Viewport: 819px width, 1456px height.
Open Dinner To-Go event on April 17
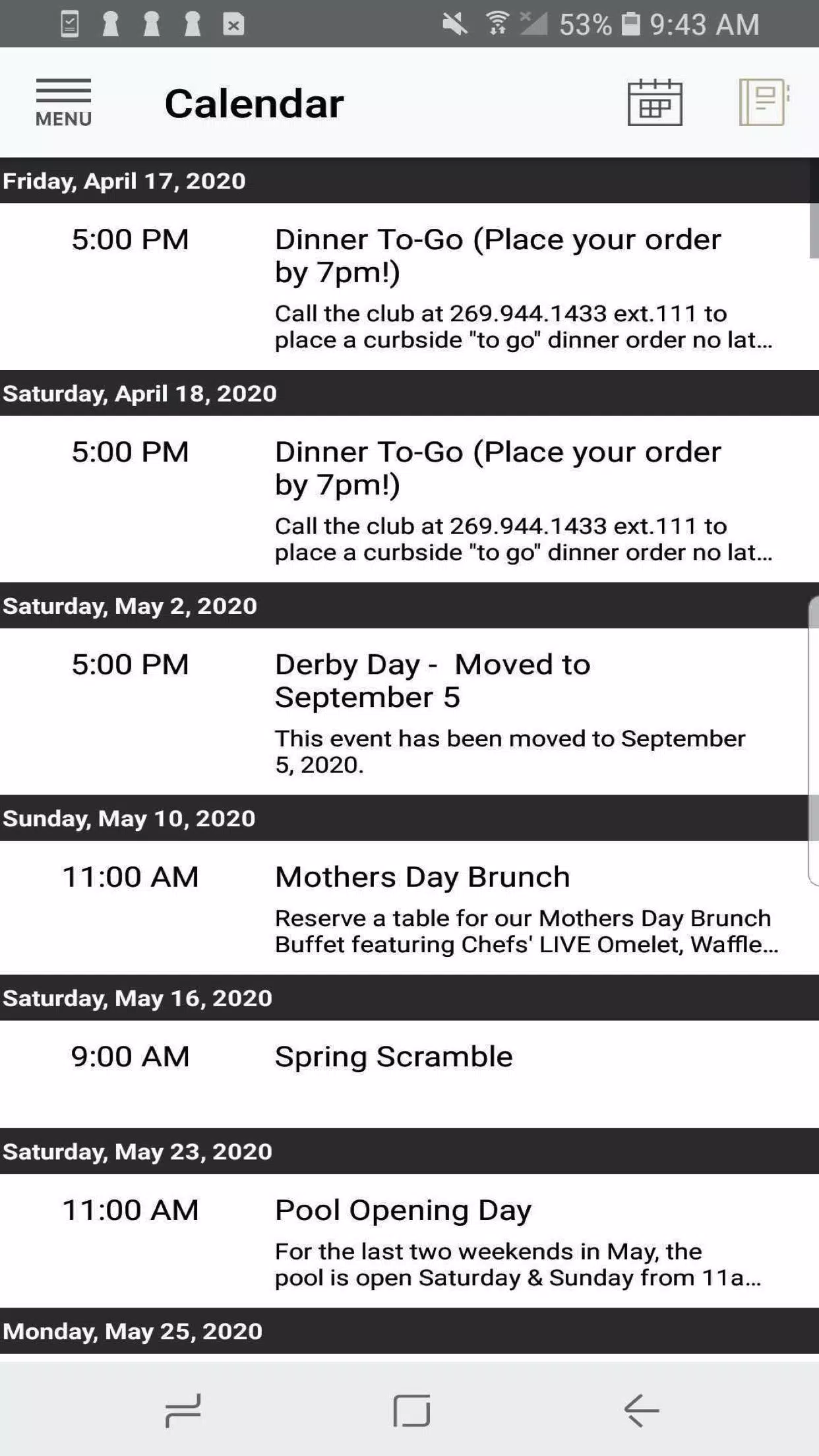pyautogui.click(x=409, y=287)
